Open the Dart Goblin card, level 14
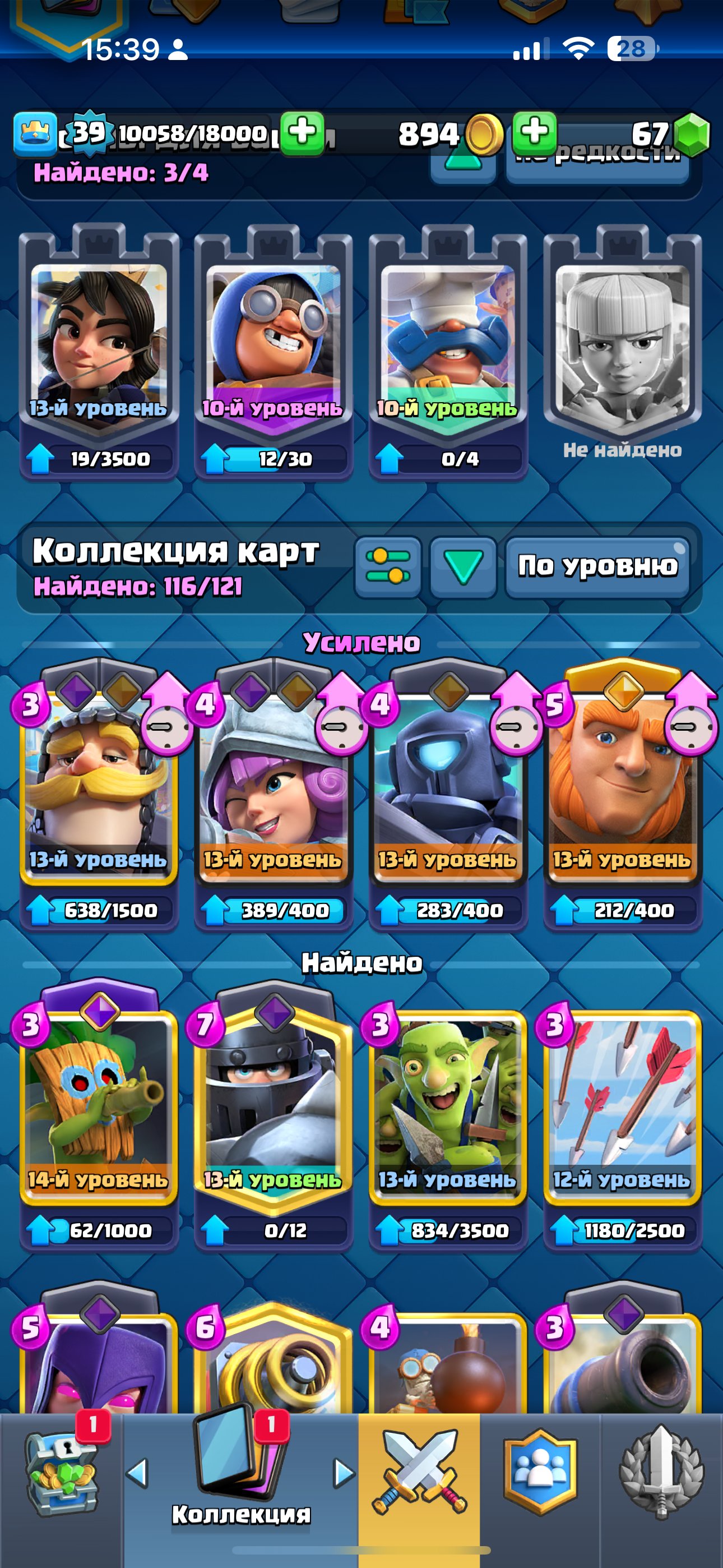The width and height of the screenshot is (723, 1568). coord(99,1108)
